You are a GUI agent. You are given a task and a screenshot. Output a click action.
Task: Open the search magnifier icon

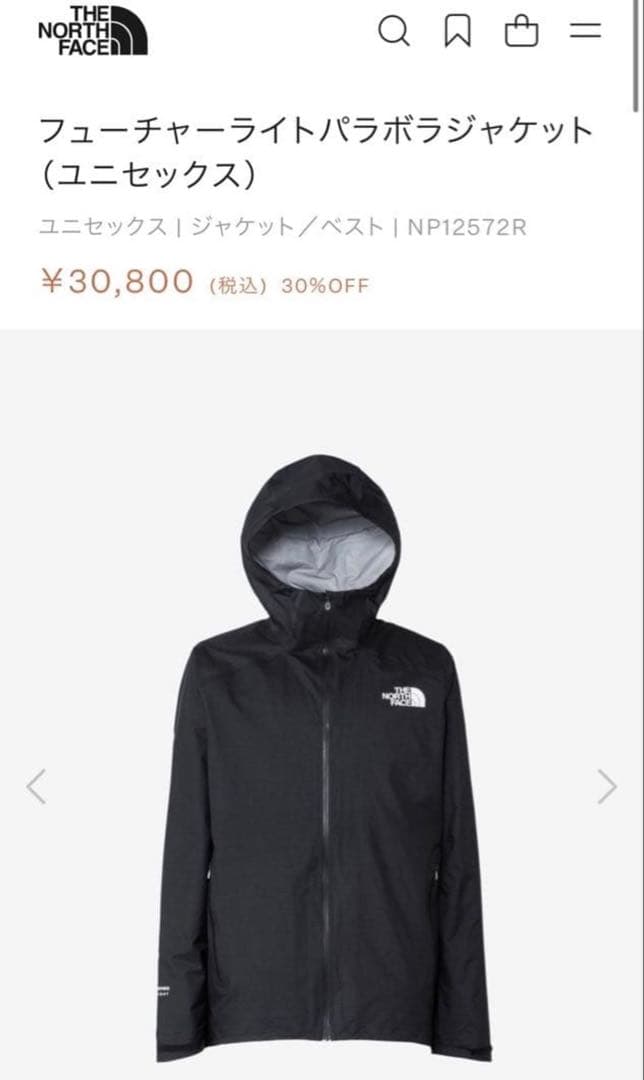click(394, 32)
